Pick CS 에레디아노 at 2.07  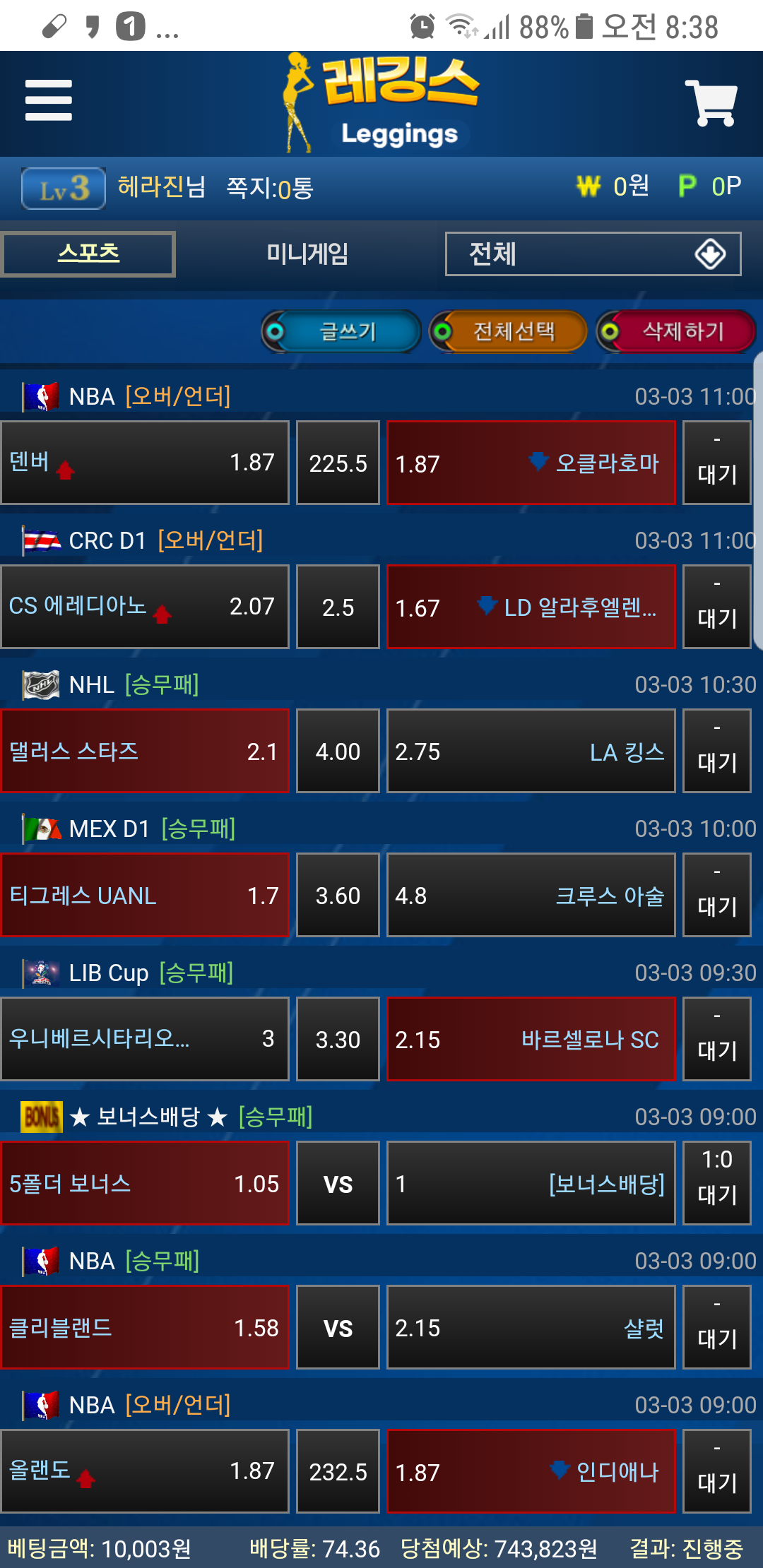click(x=145, y=607)
